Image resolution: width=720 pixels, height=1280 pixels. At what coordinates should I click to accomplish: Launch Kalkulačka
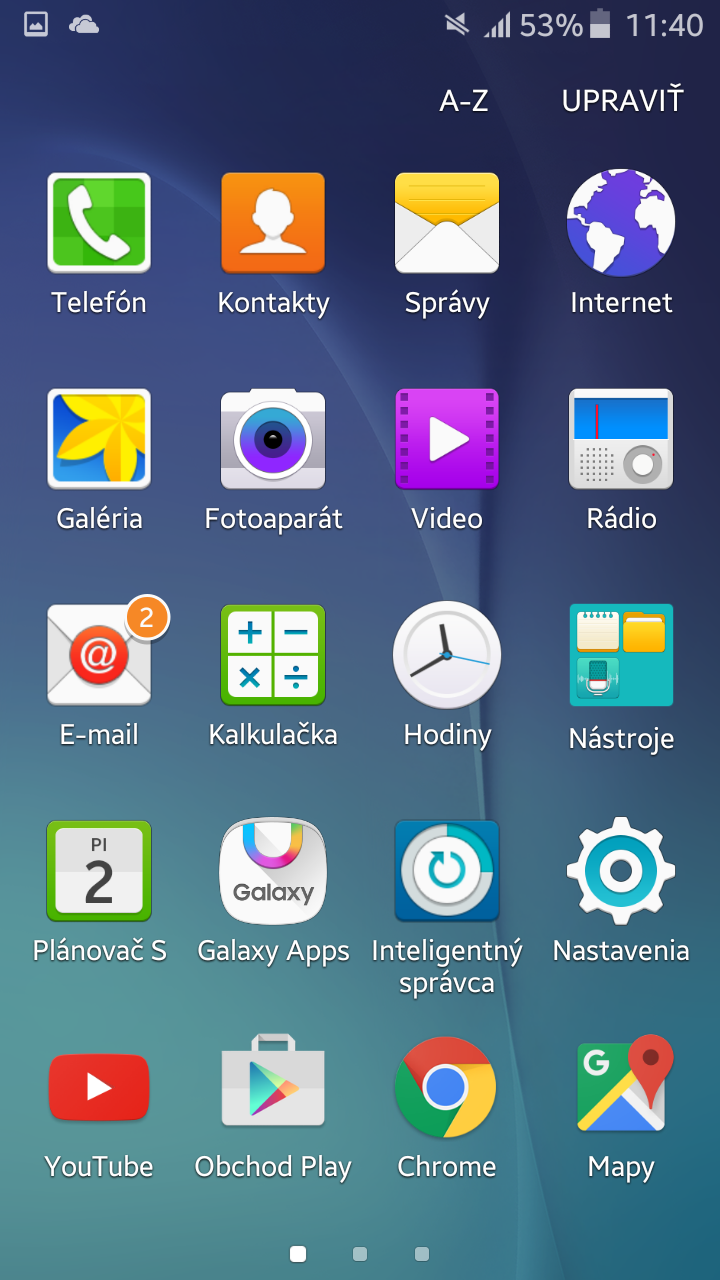(273, 655)
